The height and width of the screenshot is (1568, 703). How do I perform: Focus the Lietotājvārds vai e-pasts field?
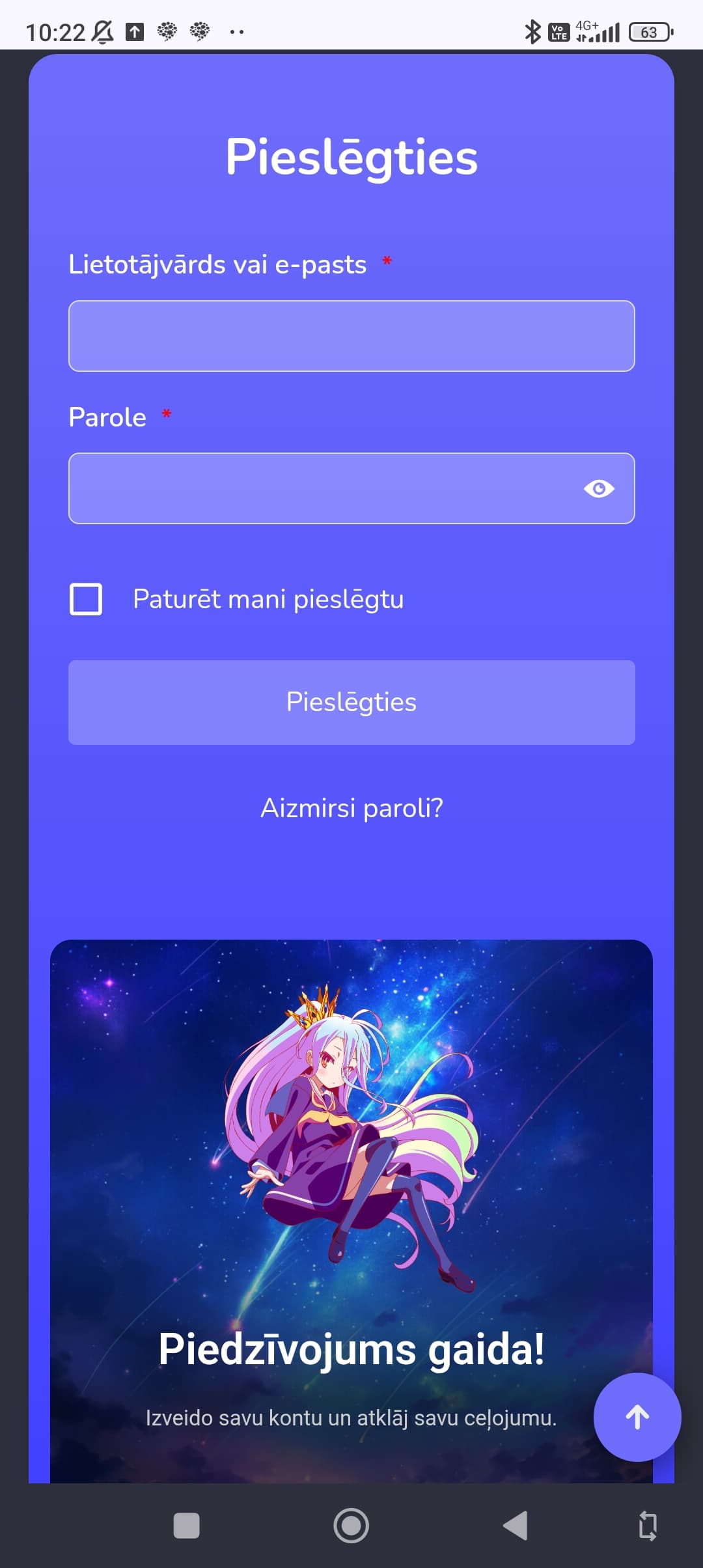click(x=351, y=336)
